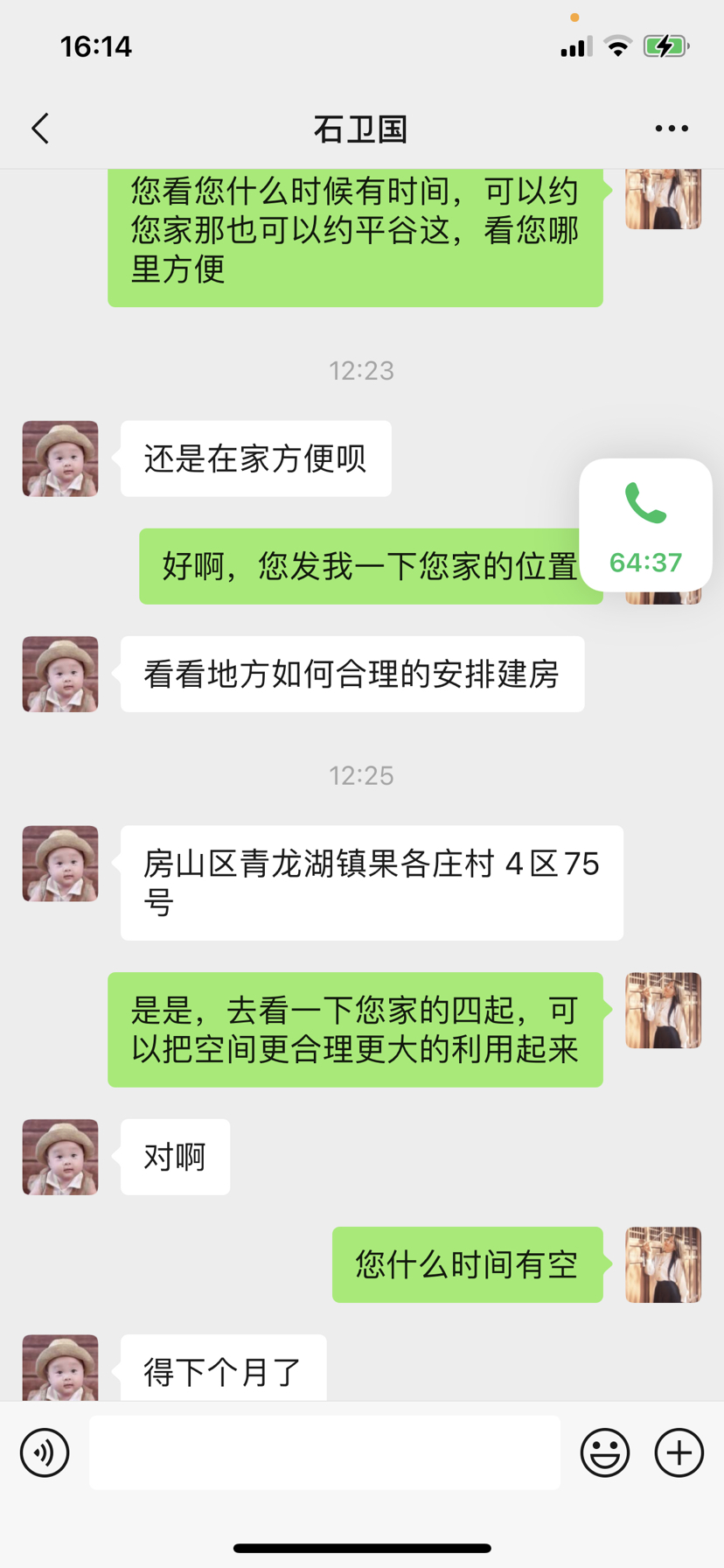Open my avatar beside 您什么时间有空
724x1568 pixels.
tap(664, 1264)
